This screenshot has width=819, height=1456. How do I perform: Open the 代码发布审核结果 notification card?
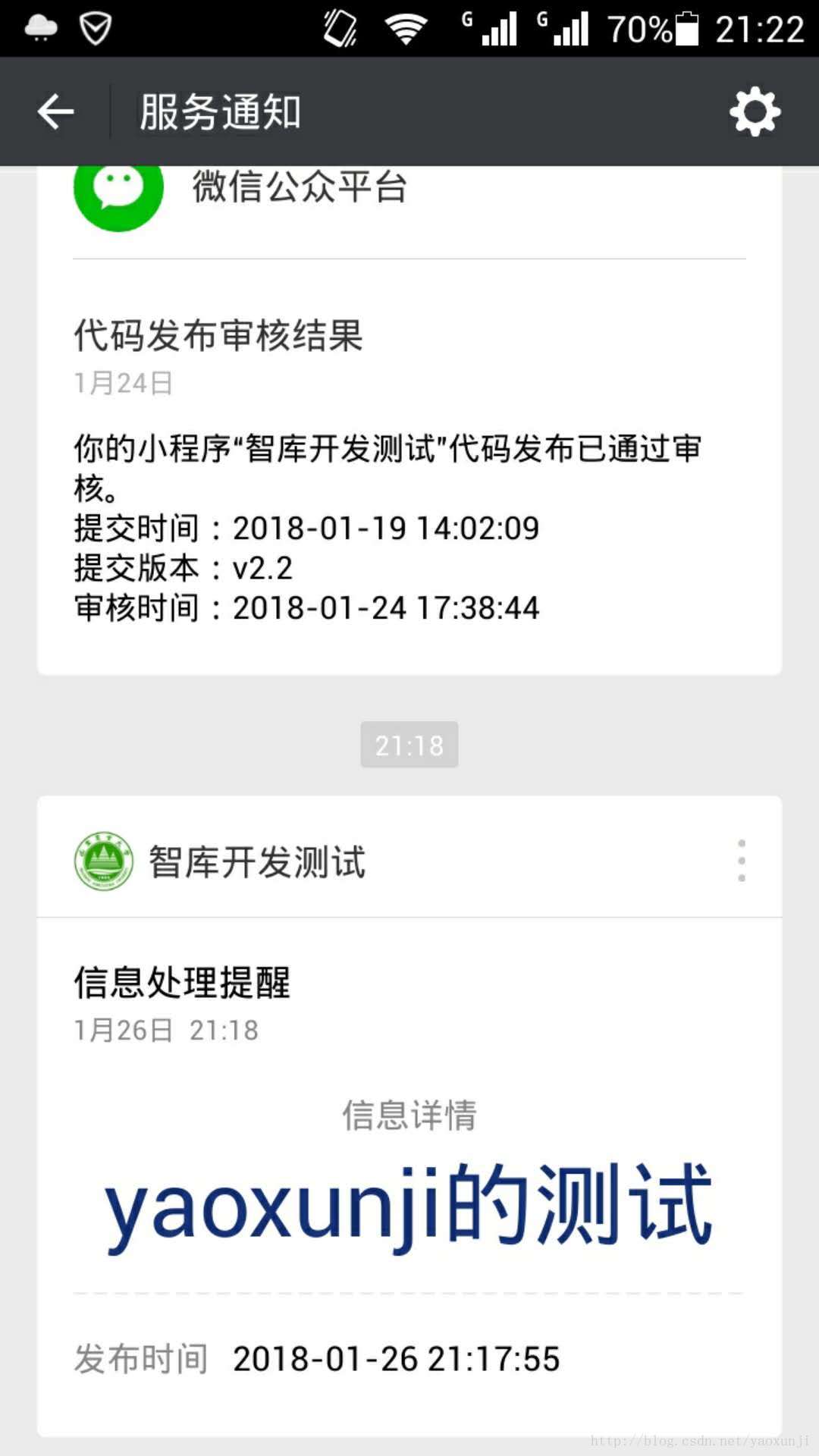409,470
